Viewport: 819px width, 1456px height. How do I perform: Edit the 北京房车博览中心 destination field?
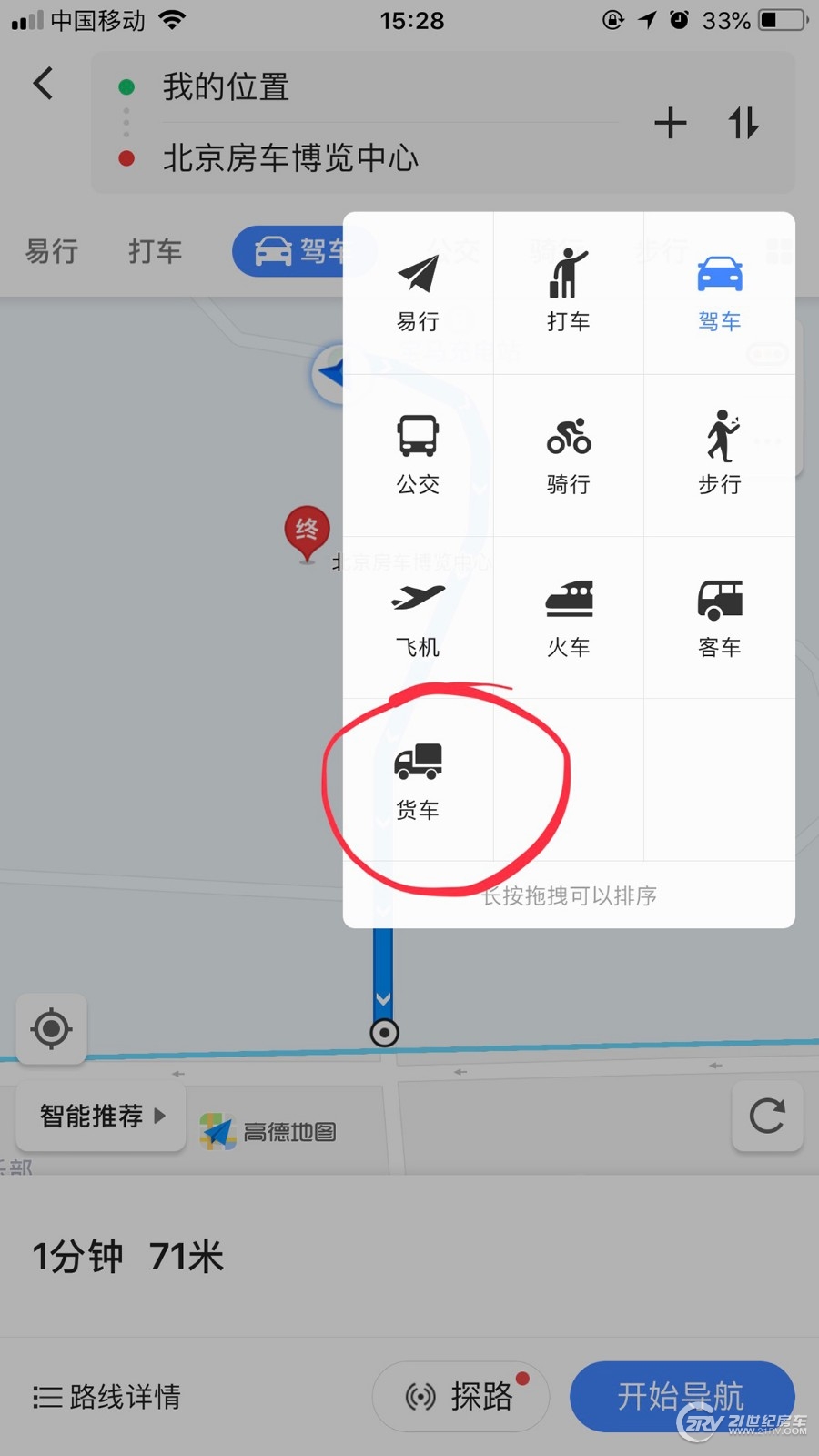(x=364, y=158)
